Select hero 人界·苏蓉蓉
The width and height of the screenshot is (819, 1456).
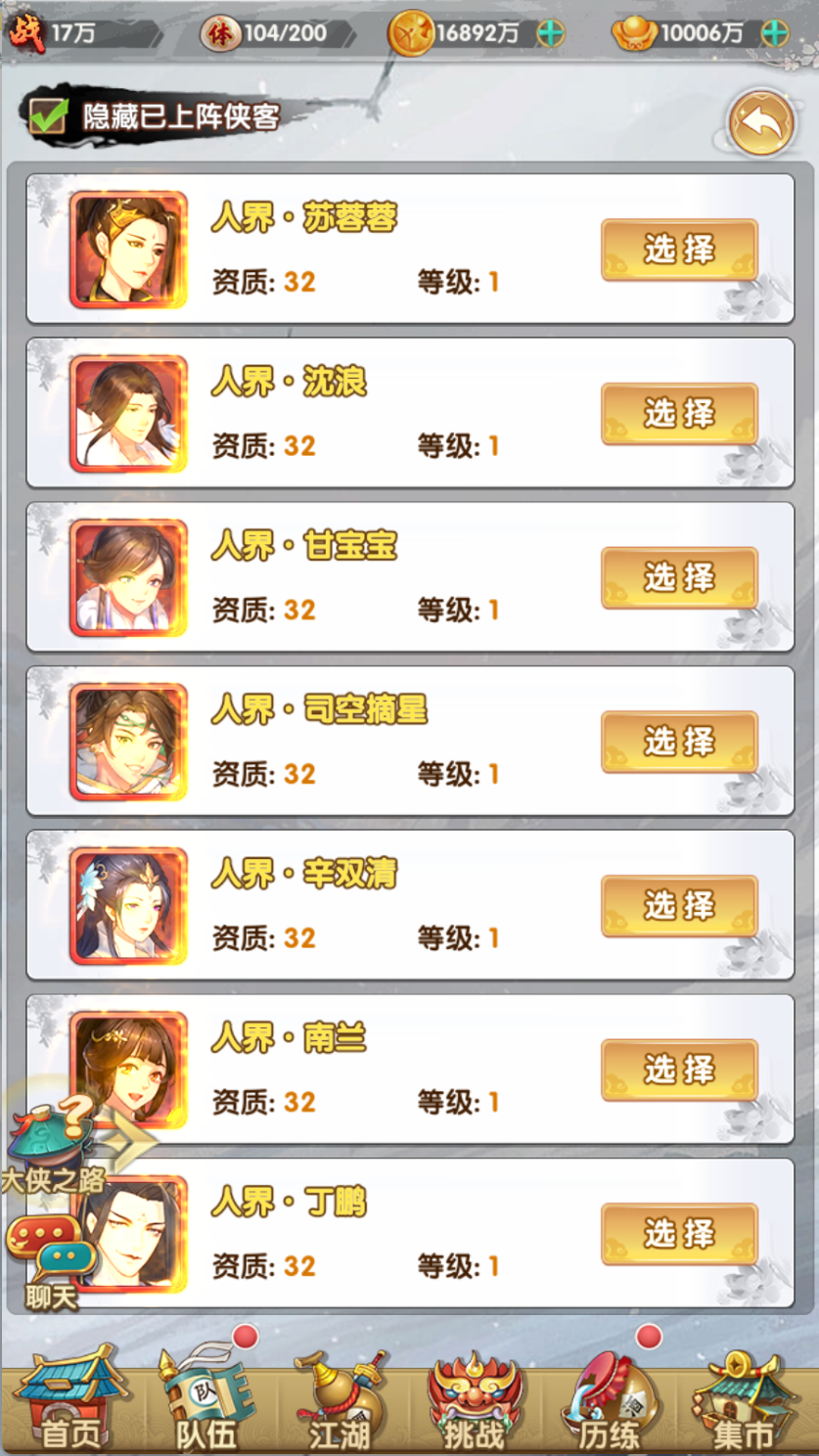[x=679, y=250]
